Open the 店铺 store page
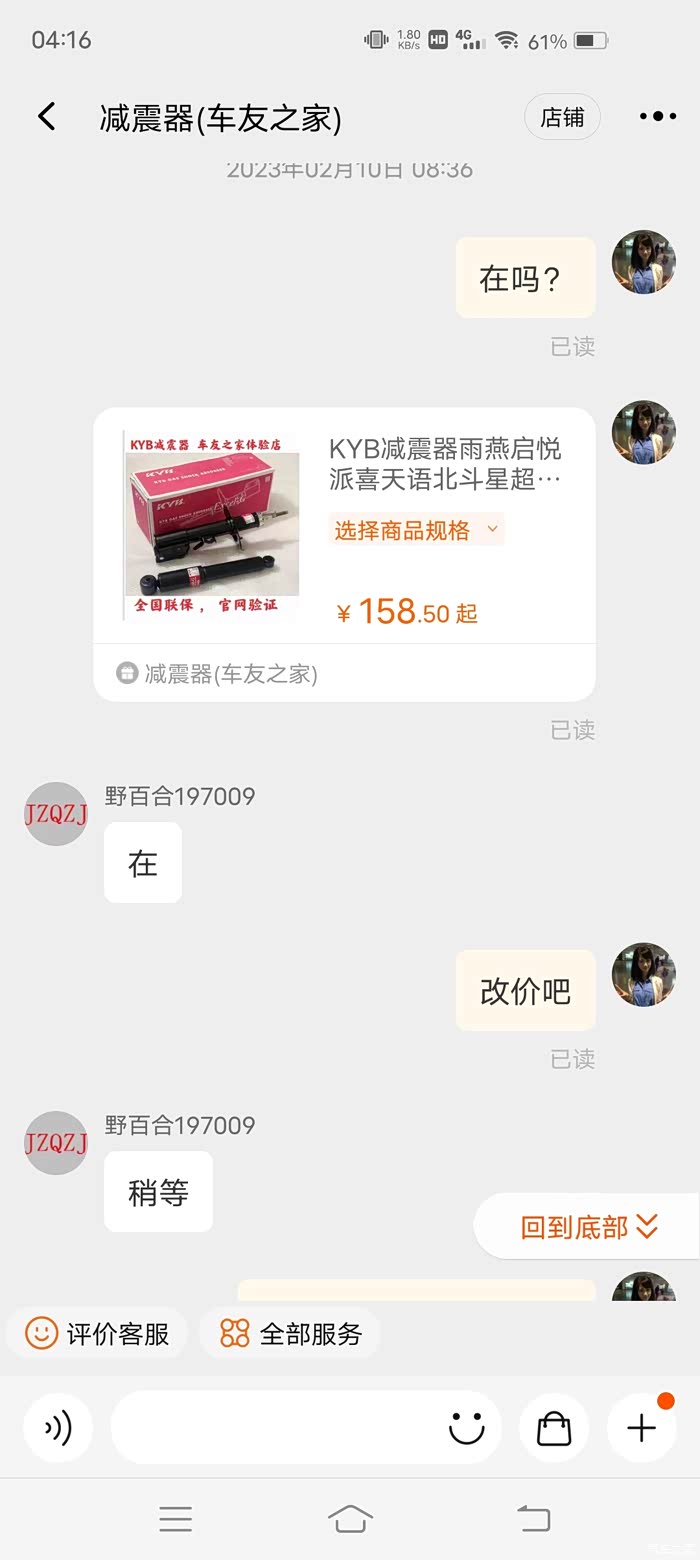 coord(562,117)
